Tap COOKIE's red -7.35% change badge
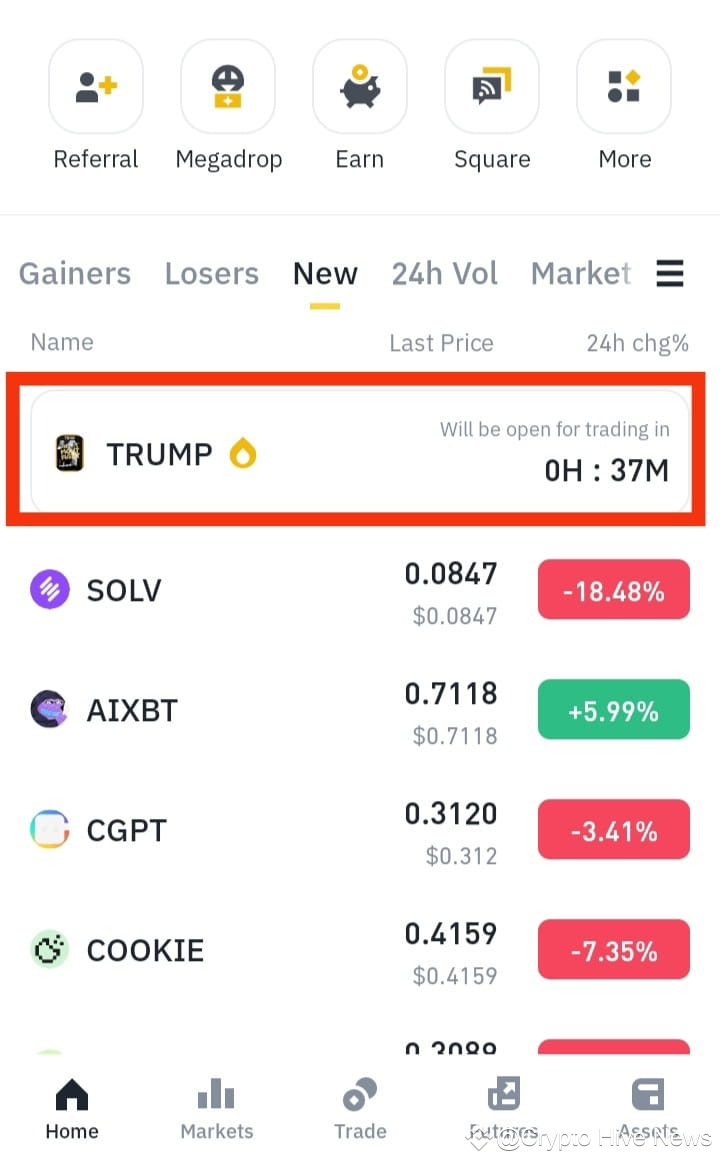This screenshot has width=720, height=1160. [613, 949]
